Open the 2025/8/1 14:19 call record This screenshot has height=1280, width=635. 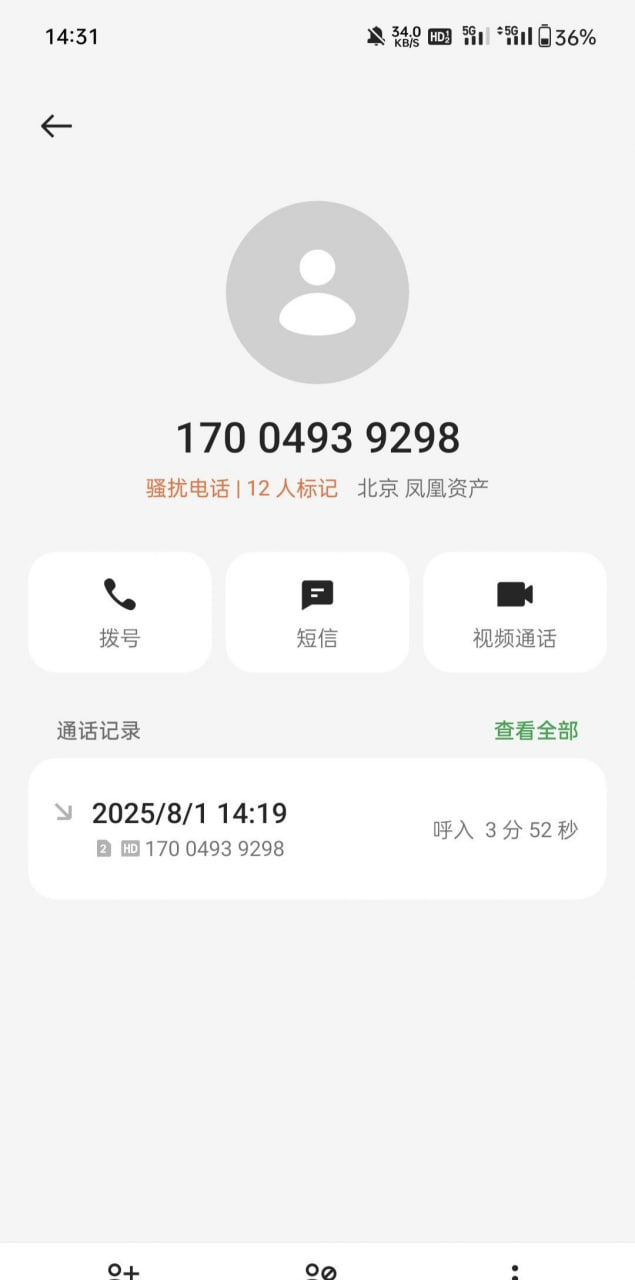(x=317, y=829)
